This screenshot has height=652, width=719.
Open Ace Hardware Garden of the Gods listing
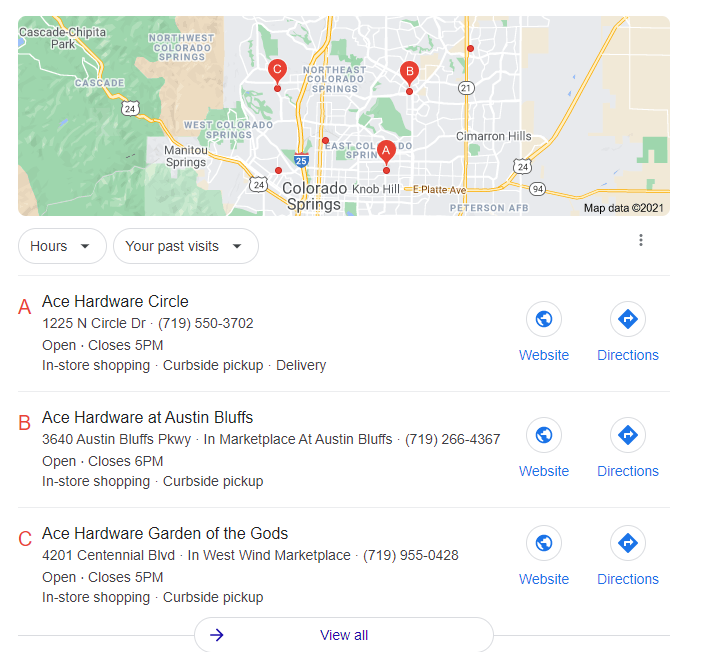(165, 533)
